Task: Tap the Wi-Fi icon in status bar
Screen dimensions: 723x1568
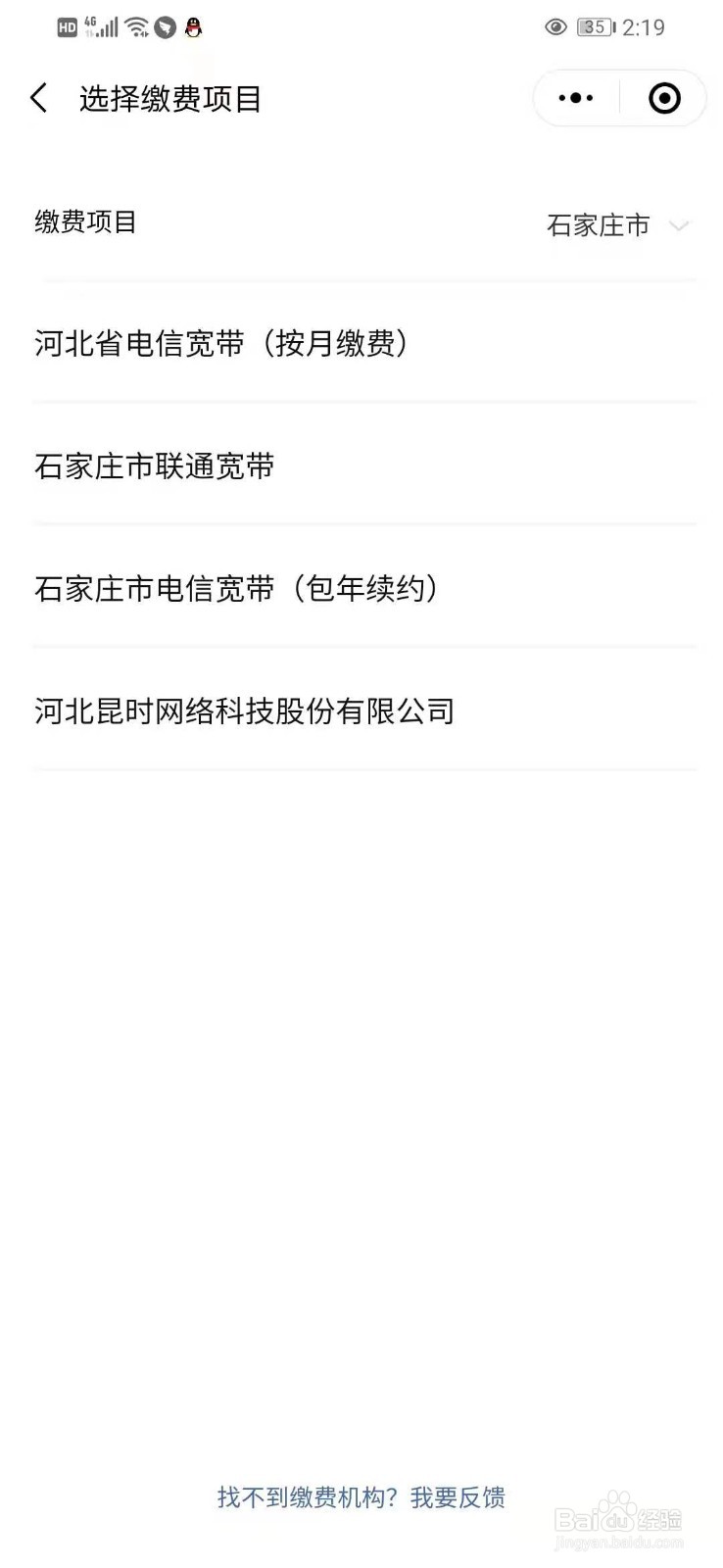Action: 135,27
